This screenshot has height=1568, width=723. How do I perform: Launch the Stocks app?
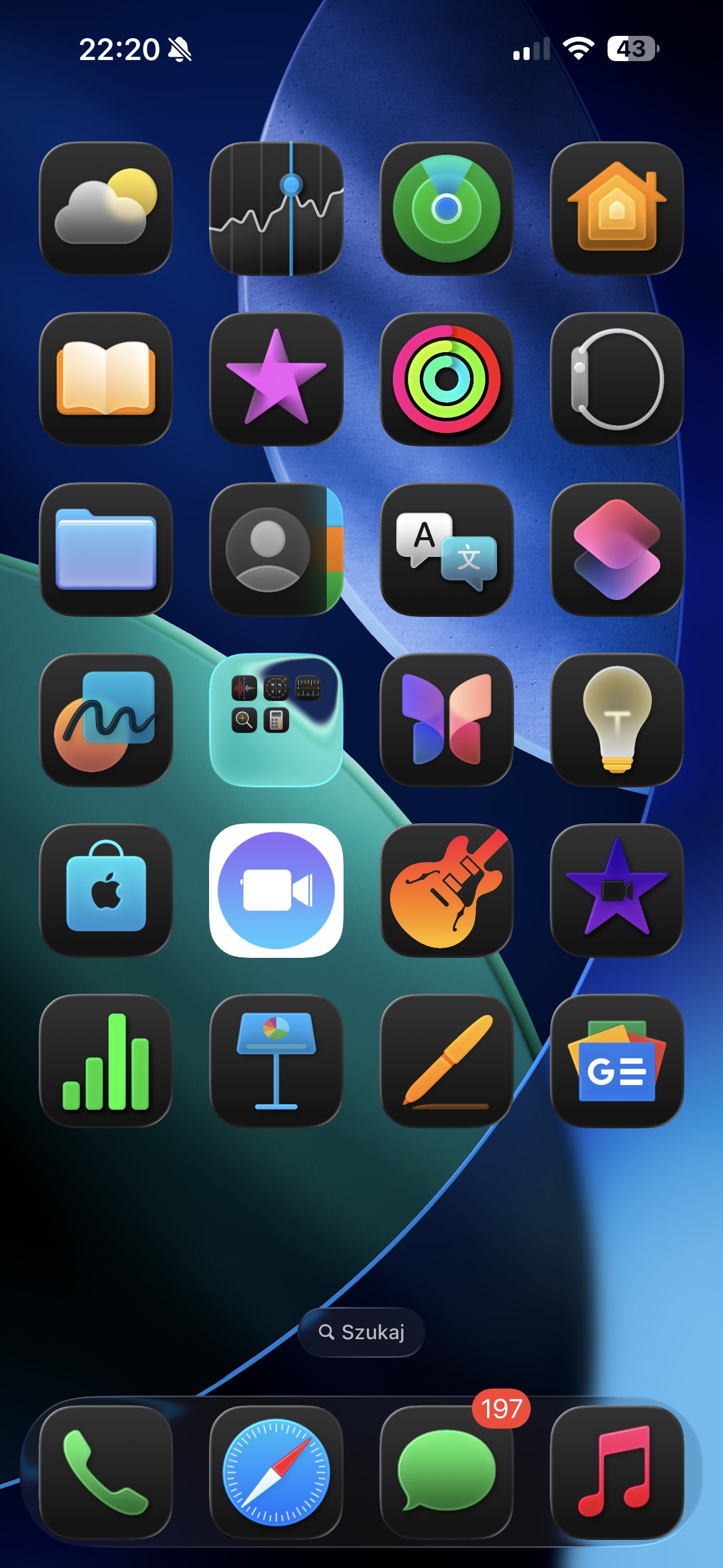coord(276,208)
